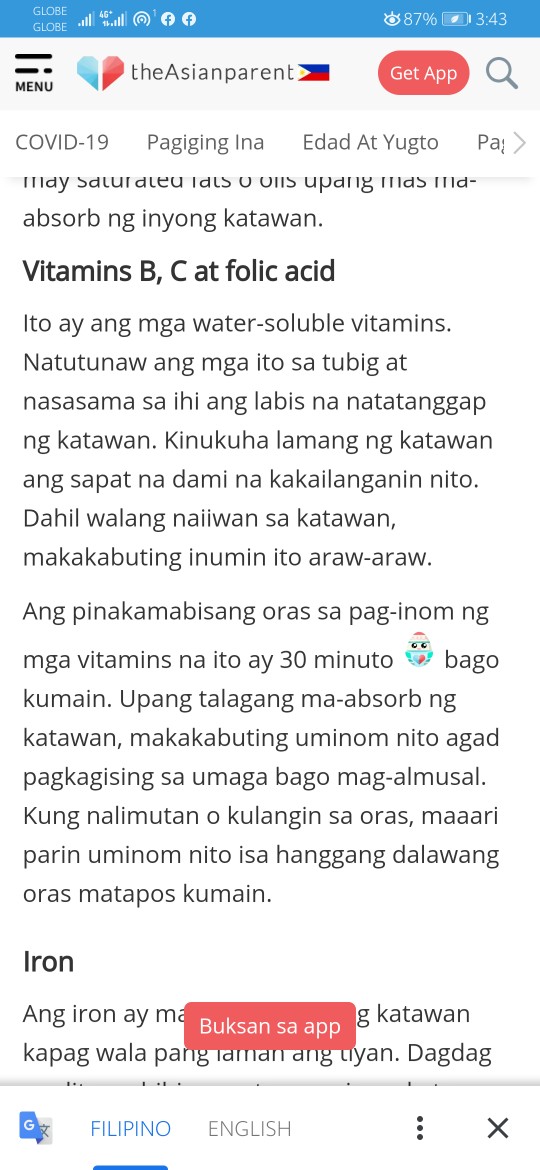Tap the theAsianparent logo to go home
This screenshot has width=540, height=1170.
[x=203, y=73]
